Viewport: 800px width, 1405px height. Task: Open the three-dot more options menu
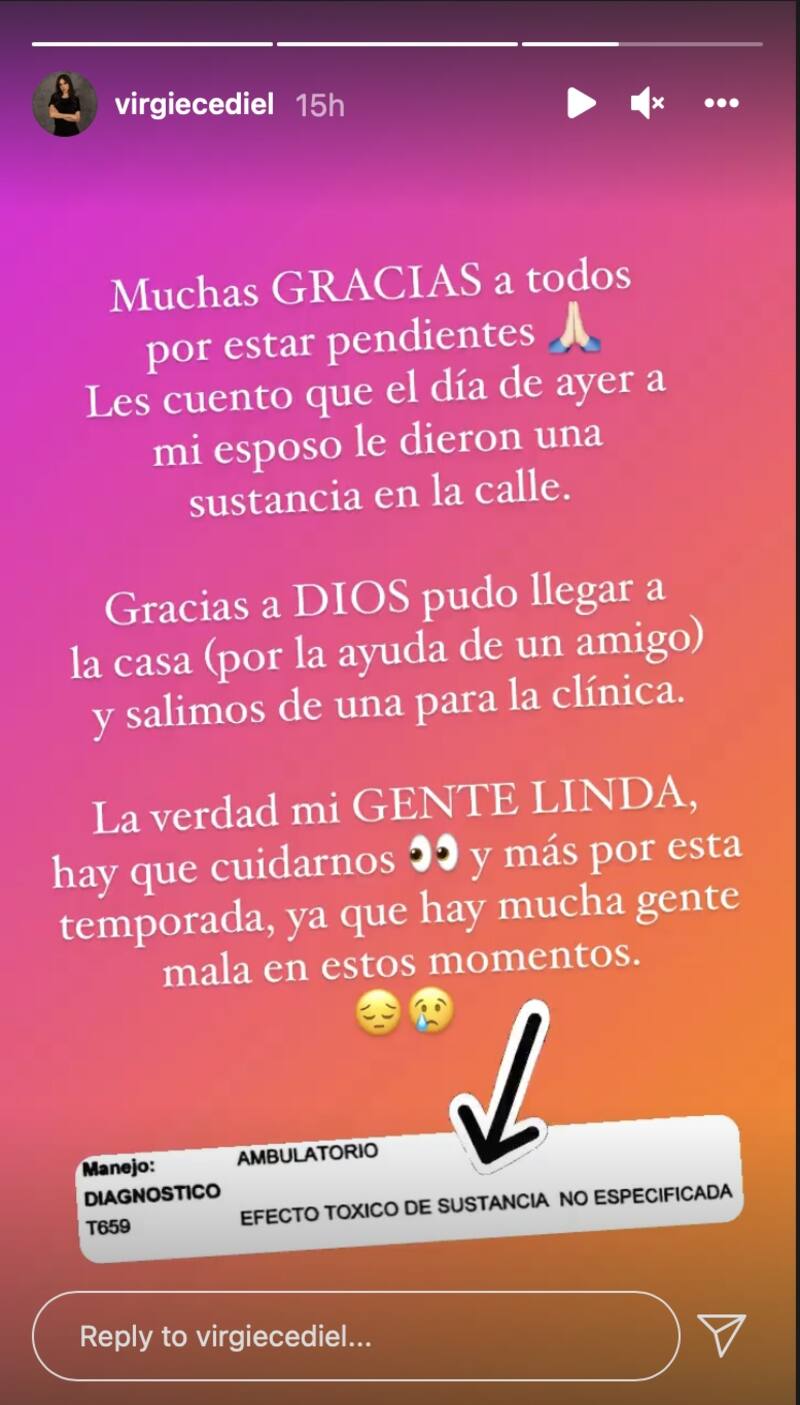click(x=721, y=103)
